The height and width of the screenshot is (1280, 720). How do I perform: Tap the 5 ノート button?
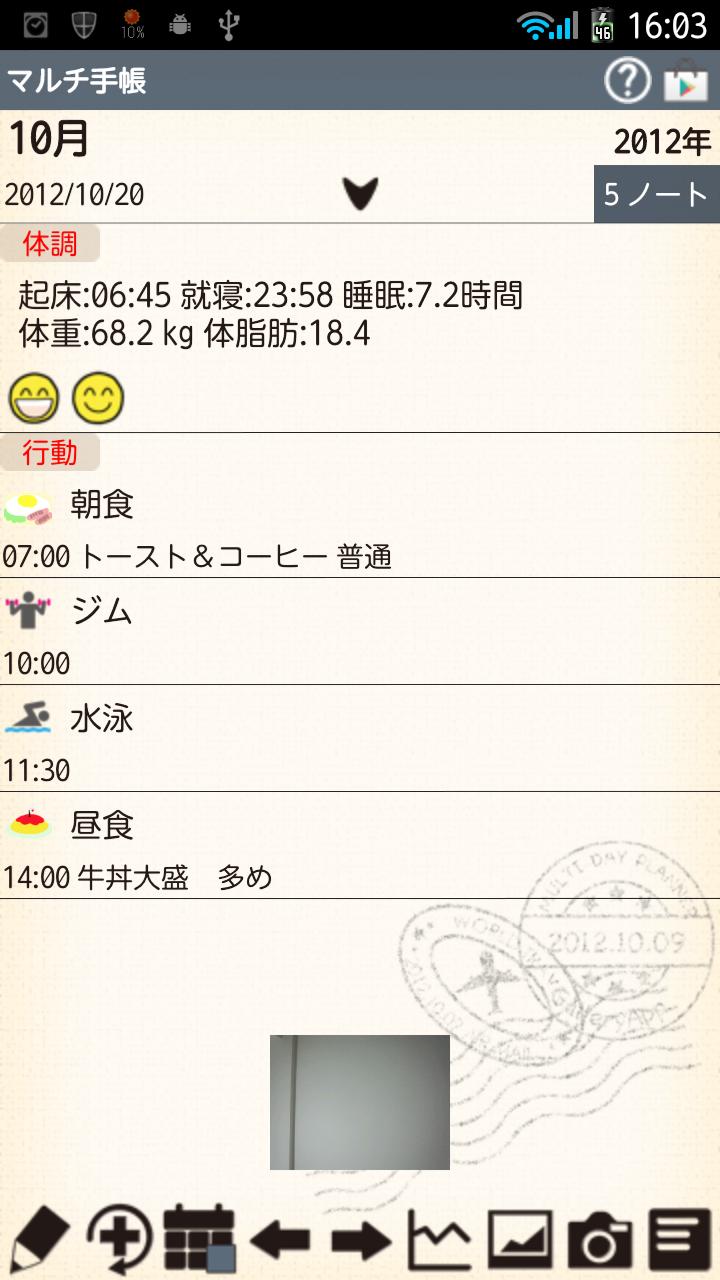click(656, 194)
